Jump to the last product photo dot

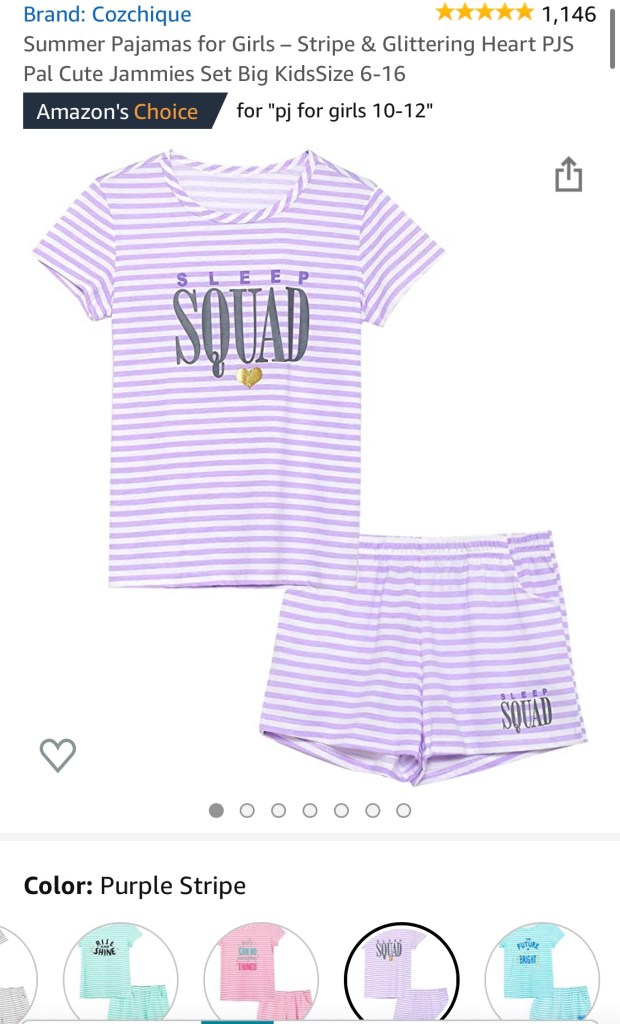tap(404, 810)
